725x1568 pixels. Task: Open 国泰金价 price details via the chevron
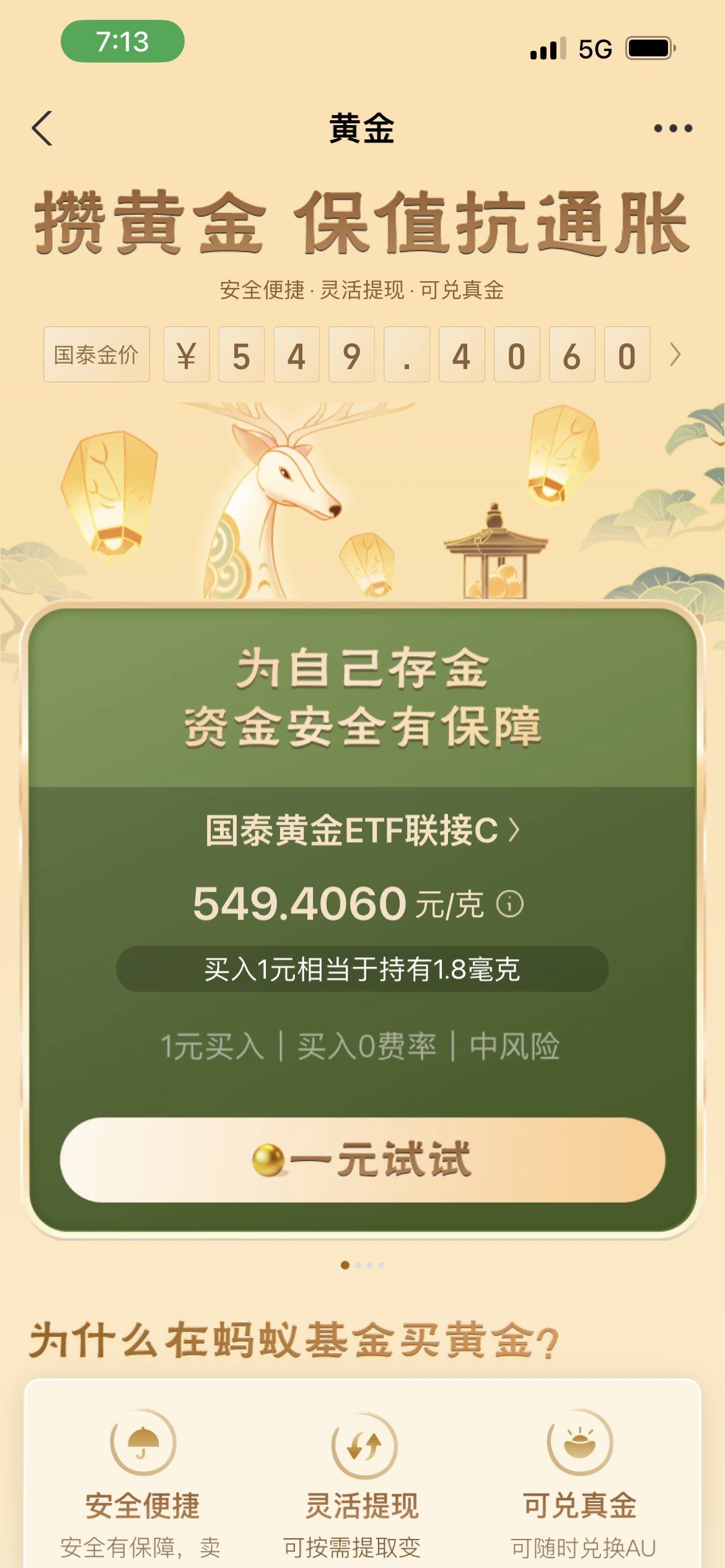click(675, 355)
